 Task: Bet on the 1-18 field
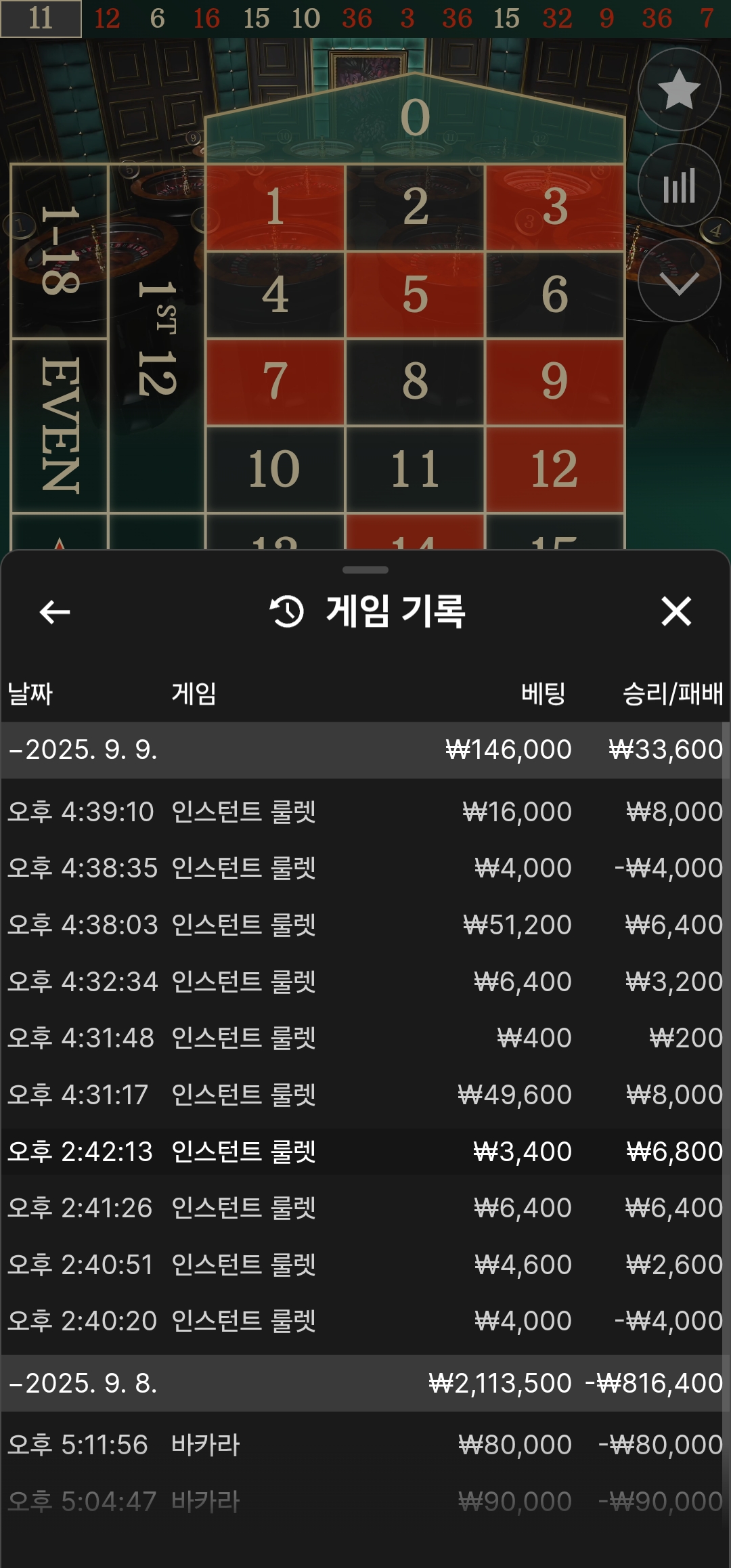(60, 251)
